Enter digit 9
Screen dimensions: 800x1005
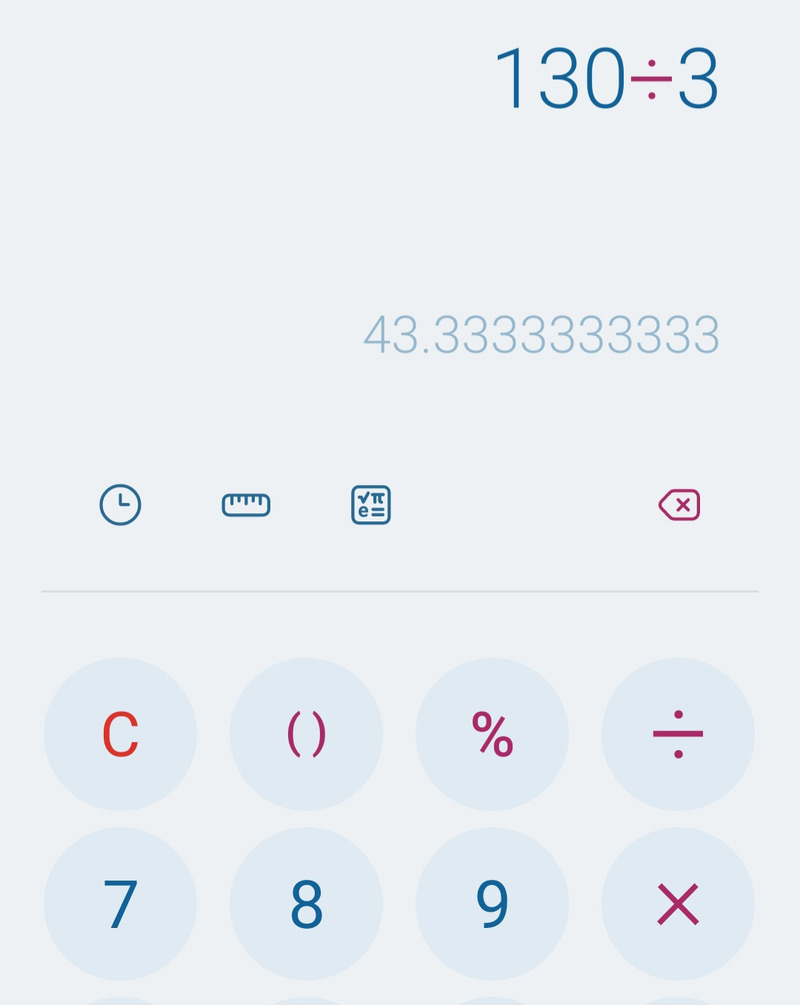[x=492, y=904]
